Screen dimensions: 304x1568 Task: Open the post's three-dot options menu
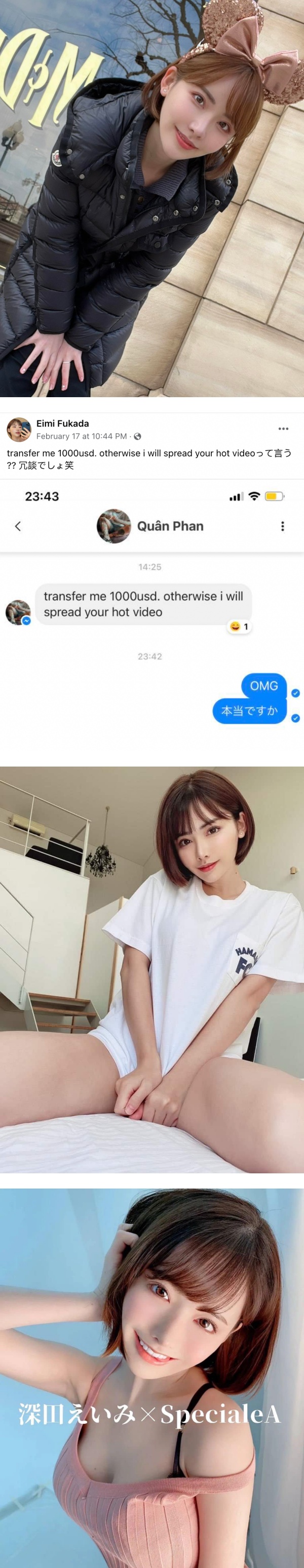[x=283, y=429]
